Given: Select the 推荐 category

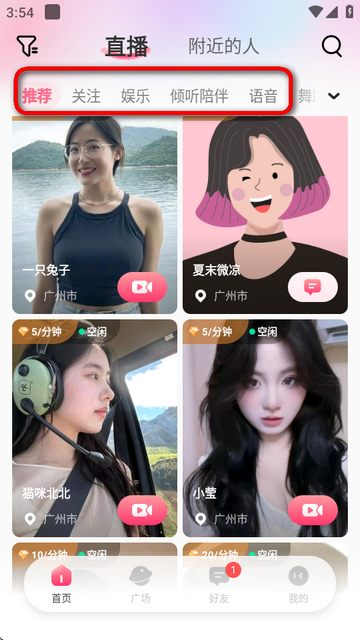Looking at the screenshot, I should point(37,97).
